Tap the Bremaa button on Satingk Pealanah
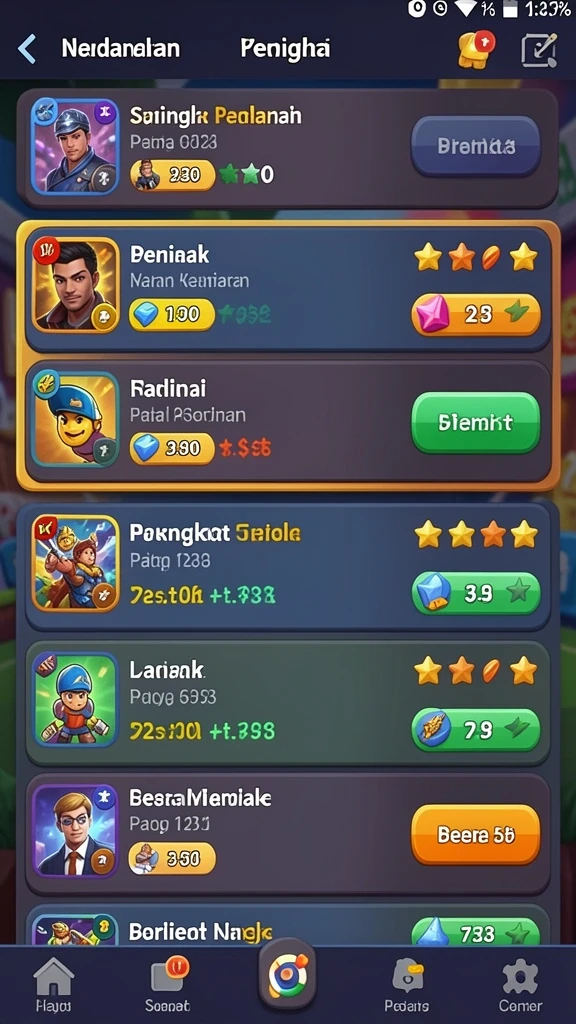This screenshot has width=576, height=1024. 475,146
